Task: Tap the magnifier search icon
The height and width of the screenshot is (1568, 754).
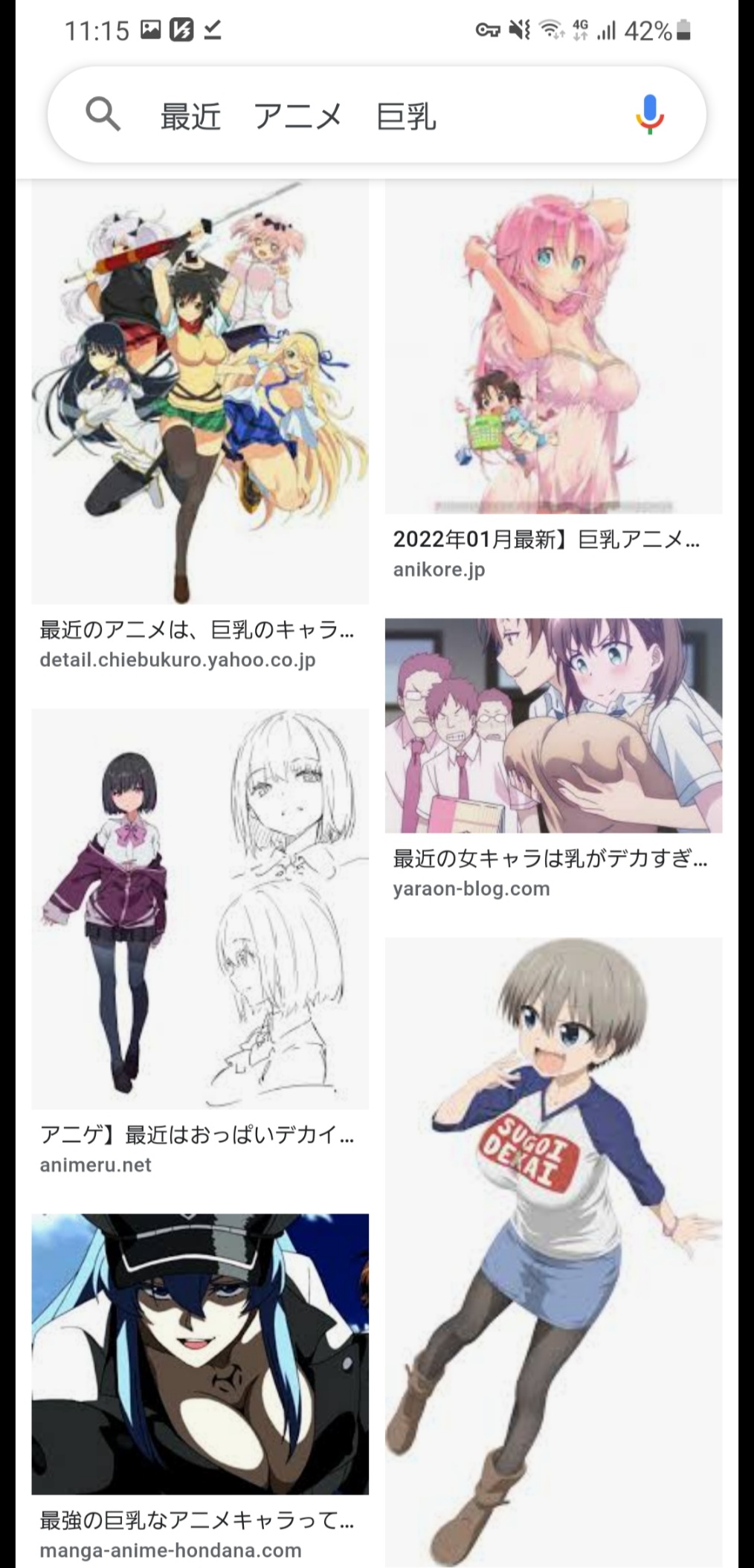Action: 103,114
